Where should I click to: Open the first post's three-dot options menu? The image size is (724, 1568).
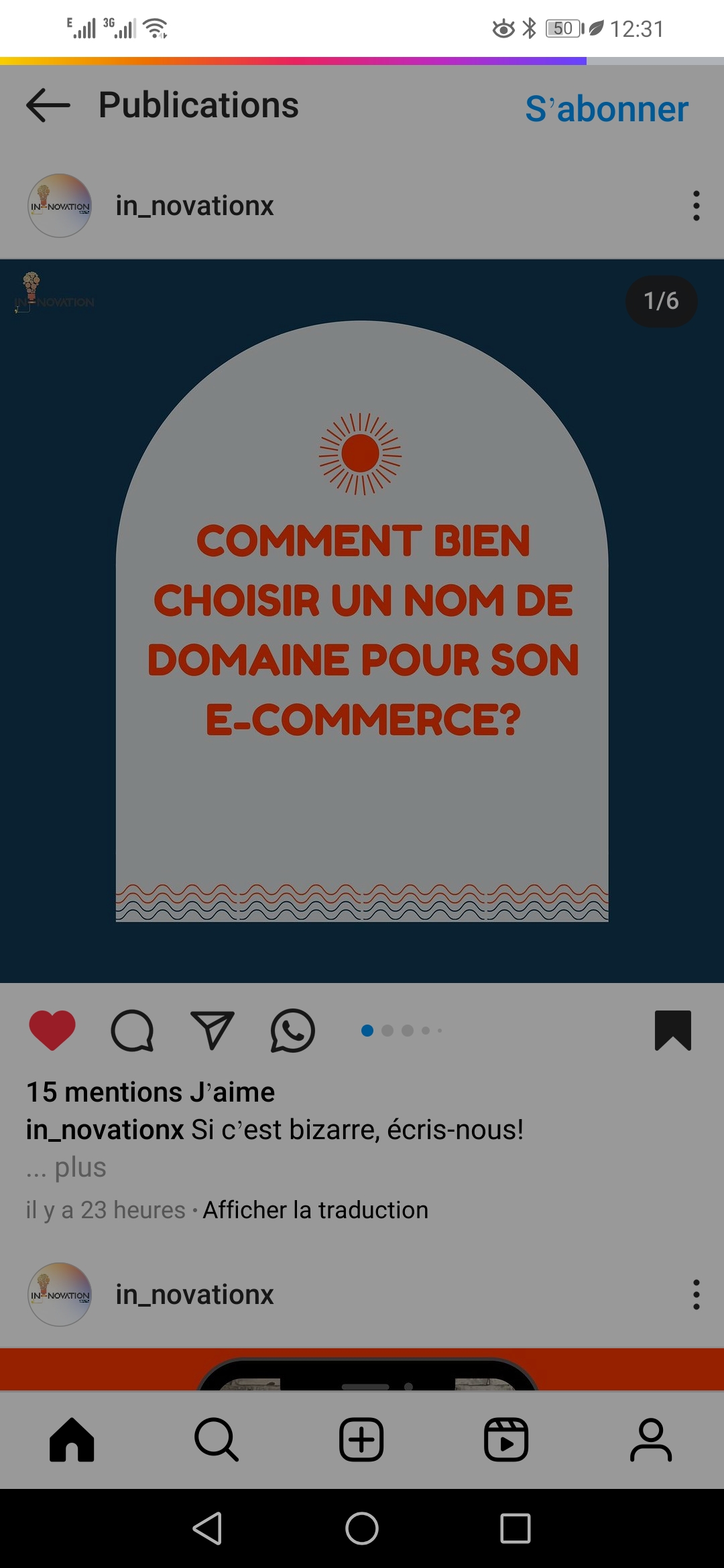(697, 206)
